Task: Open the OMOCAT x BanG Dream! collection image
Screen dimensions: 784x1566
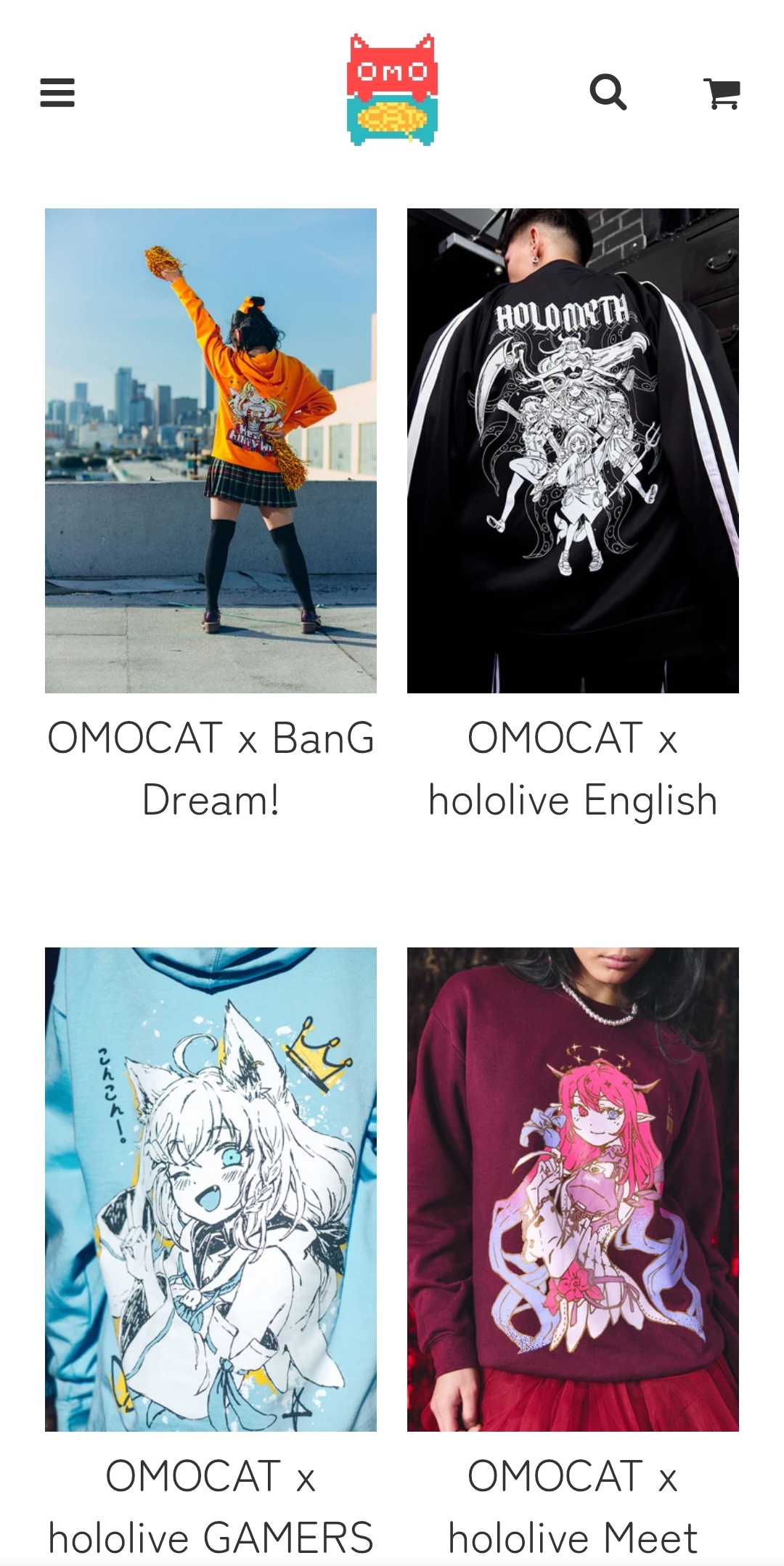Action: [x=211, y=450]
